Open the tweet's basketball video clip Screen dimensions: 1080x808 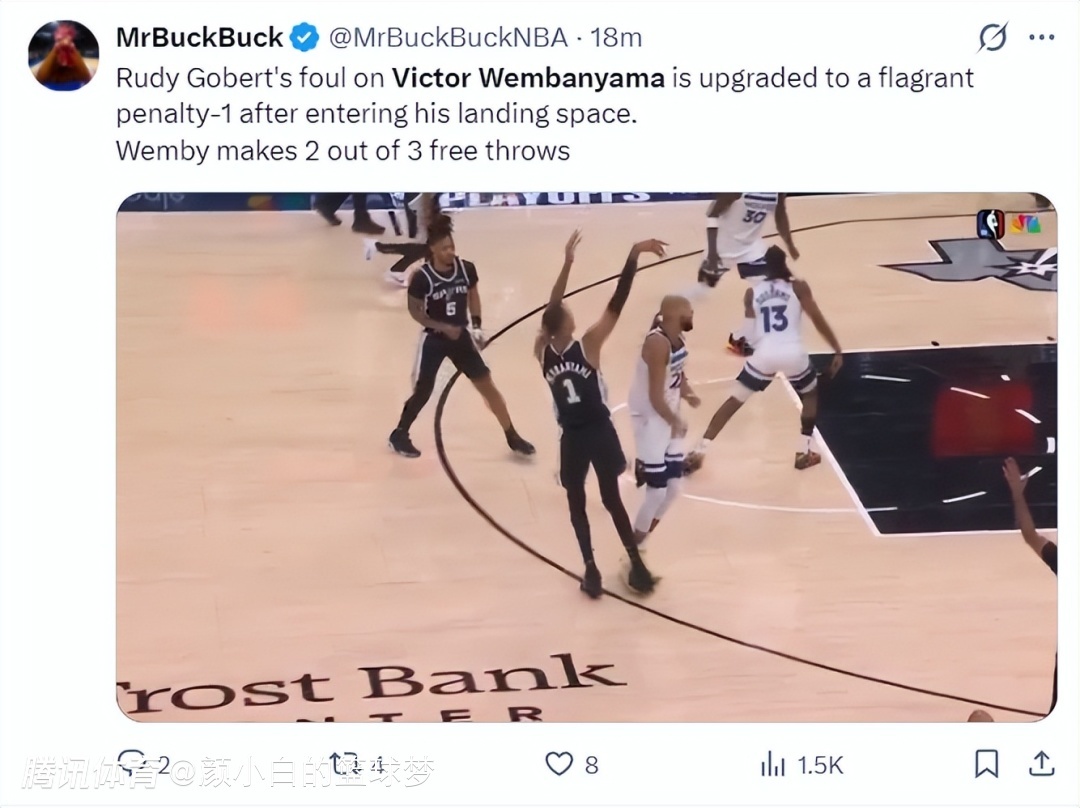[x=586, y=457]
